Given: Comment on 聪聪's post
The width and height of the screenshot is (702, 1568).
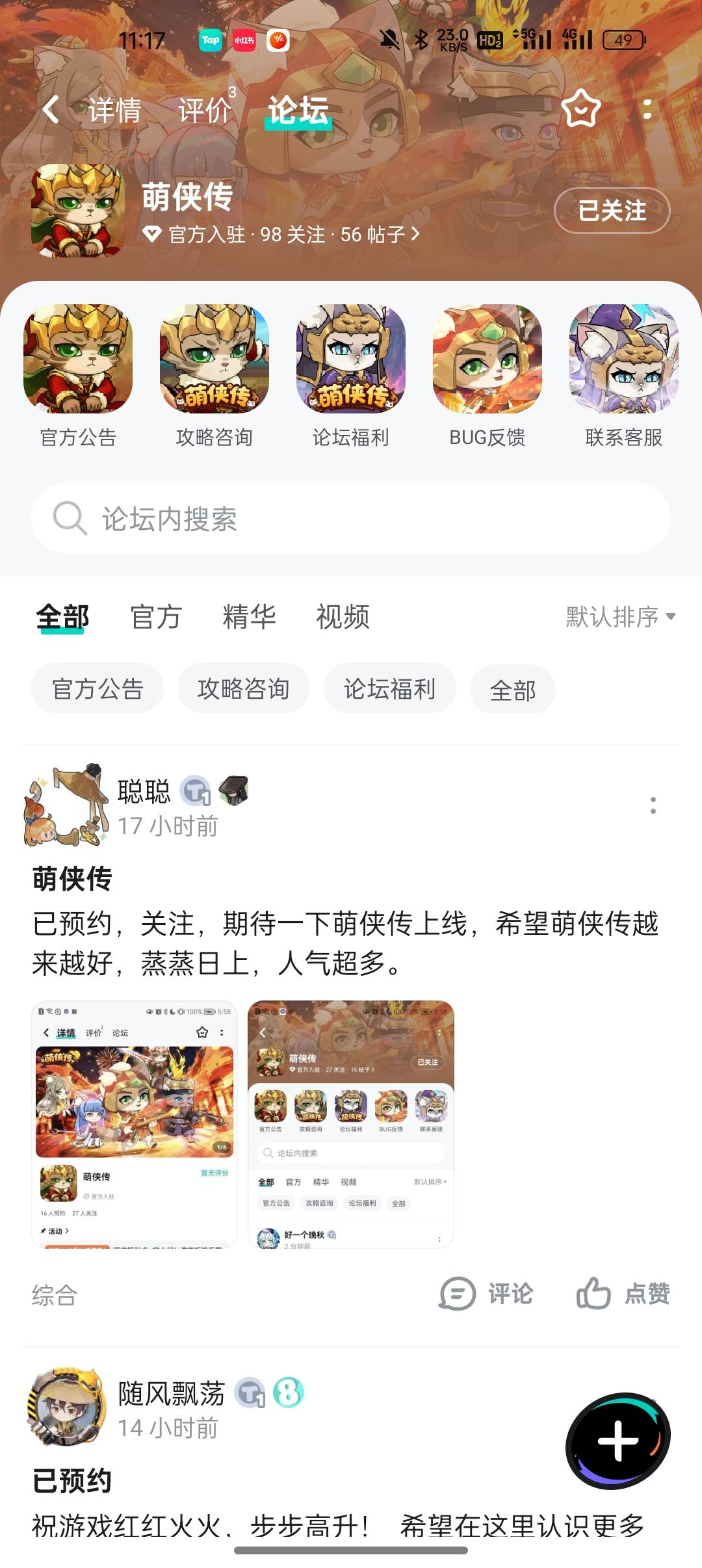Looking at the screenshot, I should tap(486, 1294).
